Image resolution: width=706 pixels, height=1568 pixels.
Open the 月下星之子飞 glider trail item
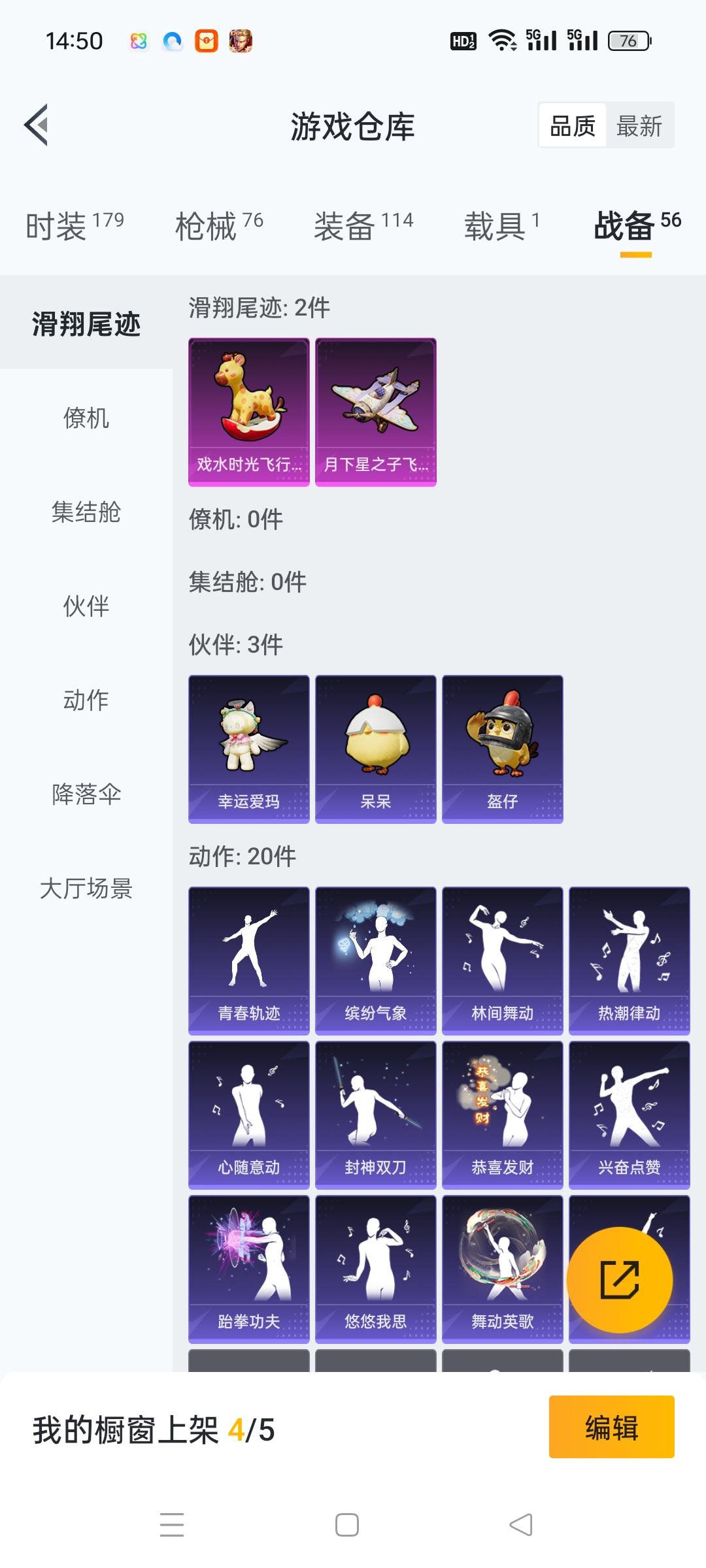pos(375,410)
